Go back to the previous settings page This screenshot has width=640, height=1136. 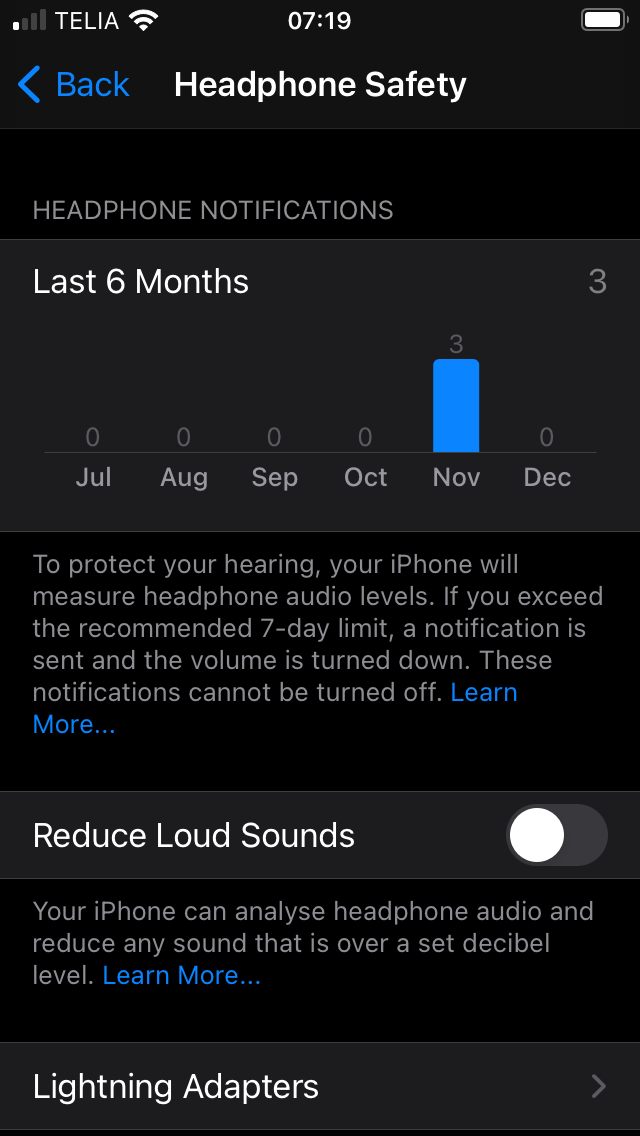point(74,85)
